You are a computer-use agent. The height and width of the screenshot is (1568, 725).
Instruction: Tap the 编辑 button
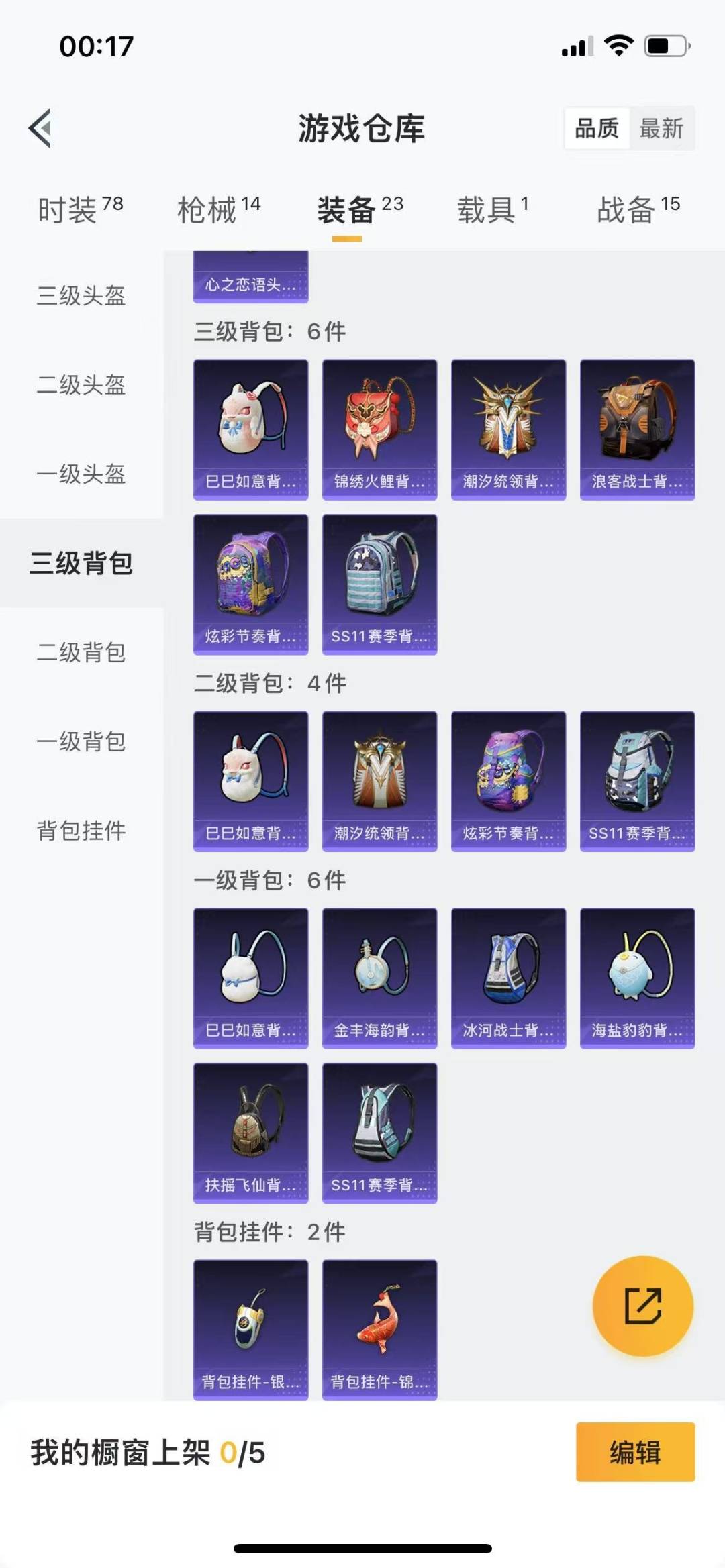tap(635, 1452)
